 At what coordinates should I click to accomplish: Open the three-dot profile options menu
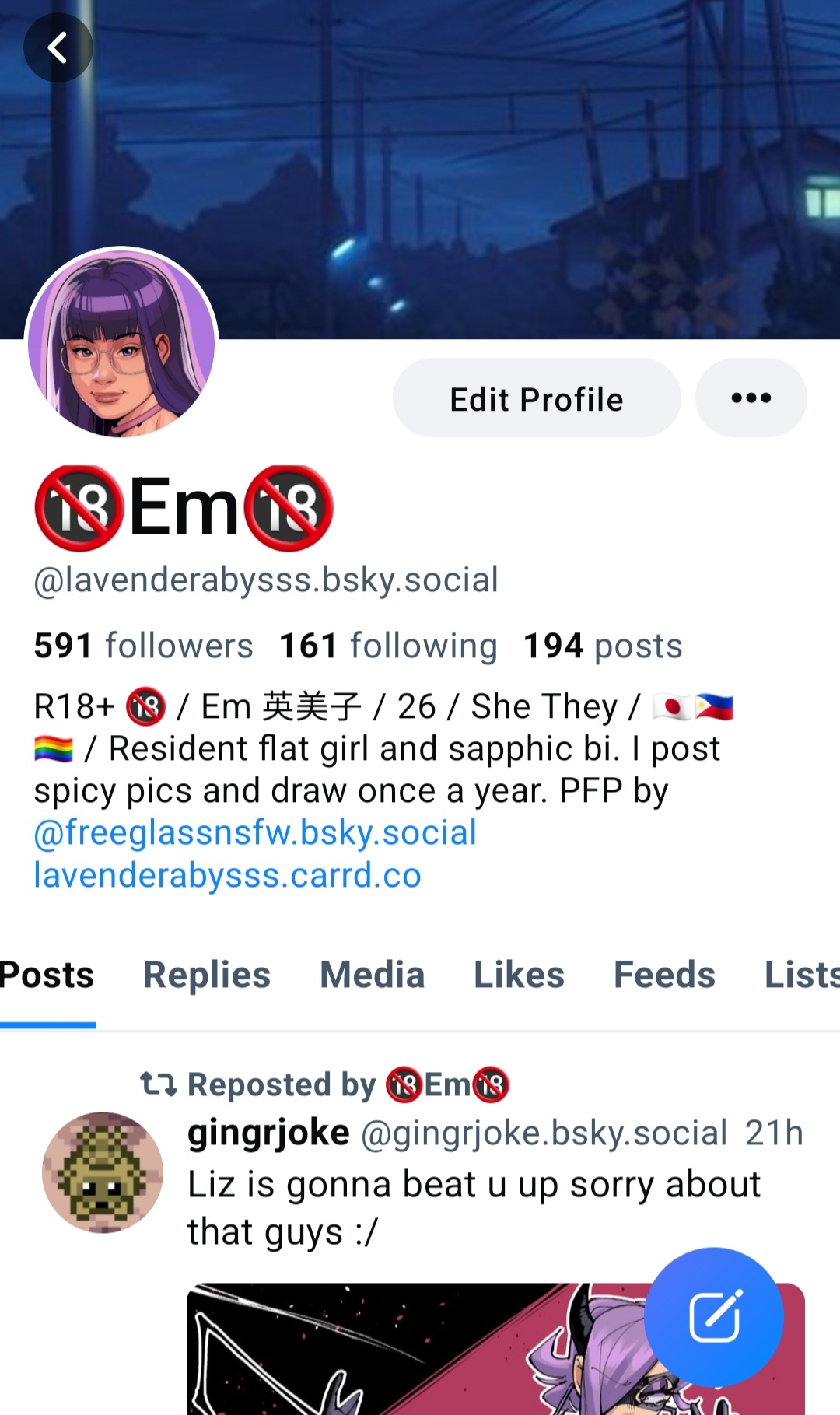pyautogui.click(x=751, y=398)
